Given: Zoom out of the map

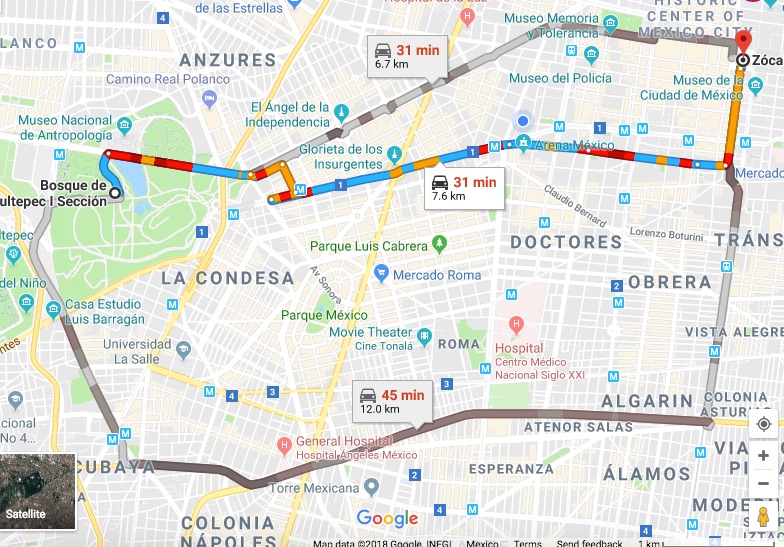Looking at the screenshot, I should pyautogui.click(x=763, y=483).
